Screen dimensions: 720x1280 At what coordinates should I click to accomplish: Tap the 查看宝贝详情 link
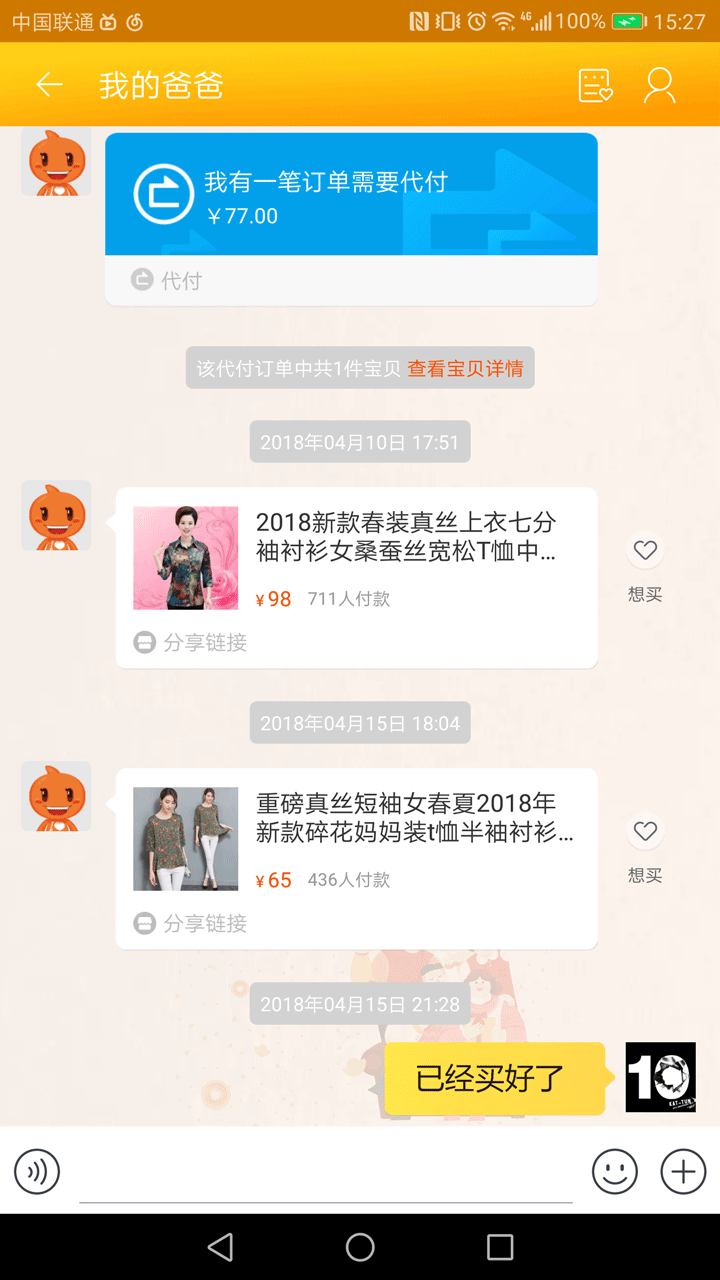click(x=465, y=368)
